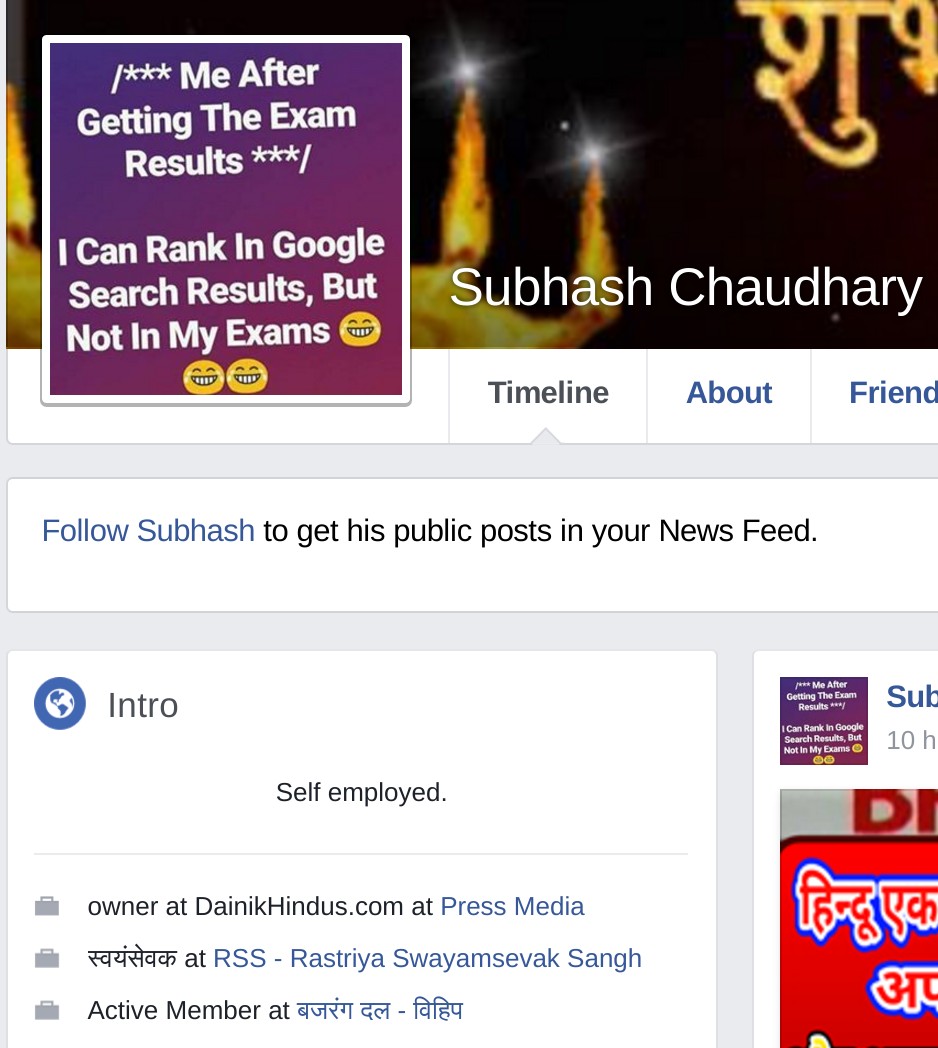This screenshot has height=1048, width=938.
Task: Tap the post author's small avatar
Action: click(x=824, y=721)
